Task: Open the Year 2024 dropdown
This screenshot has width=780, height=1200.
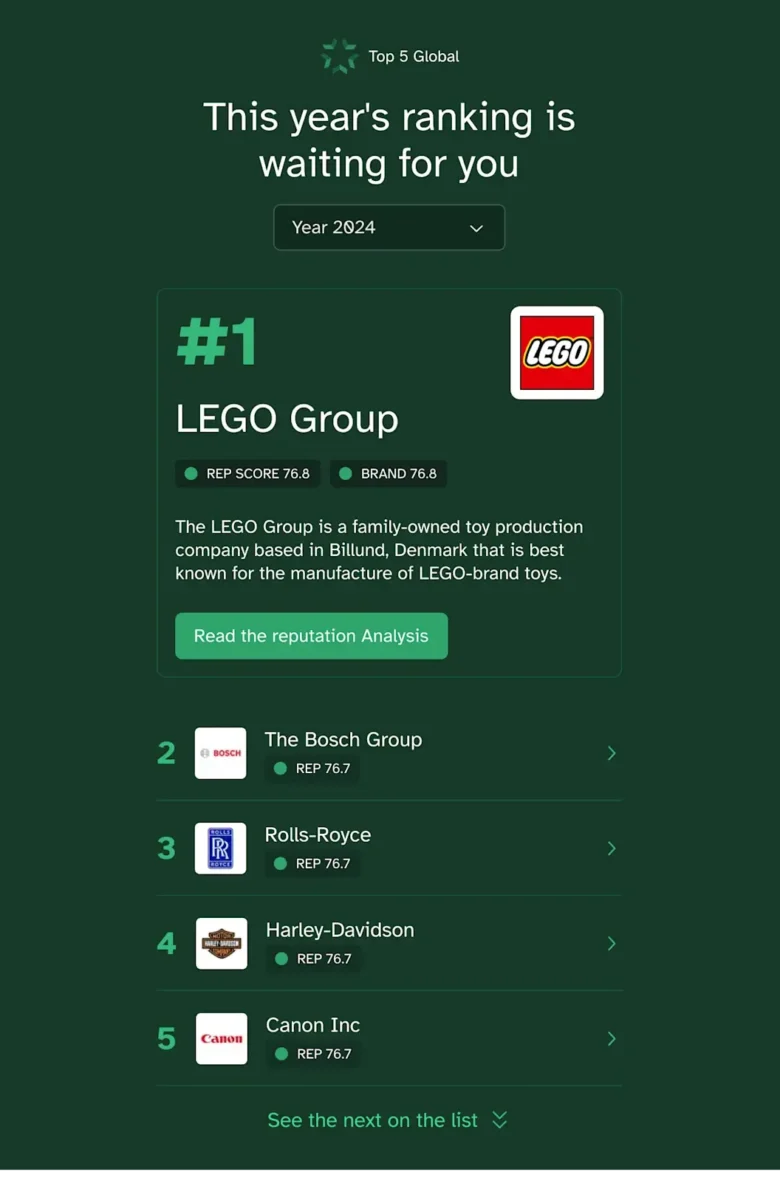Action: [x=389, y=228]
